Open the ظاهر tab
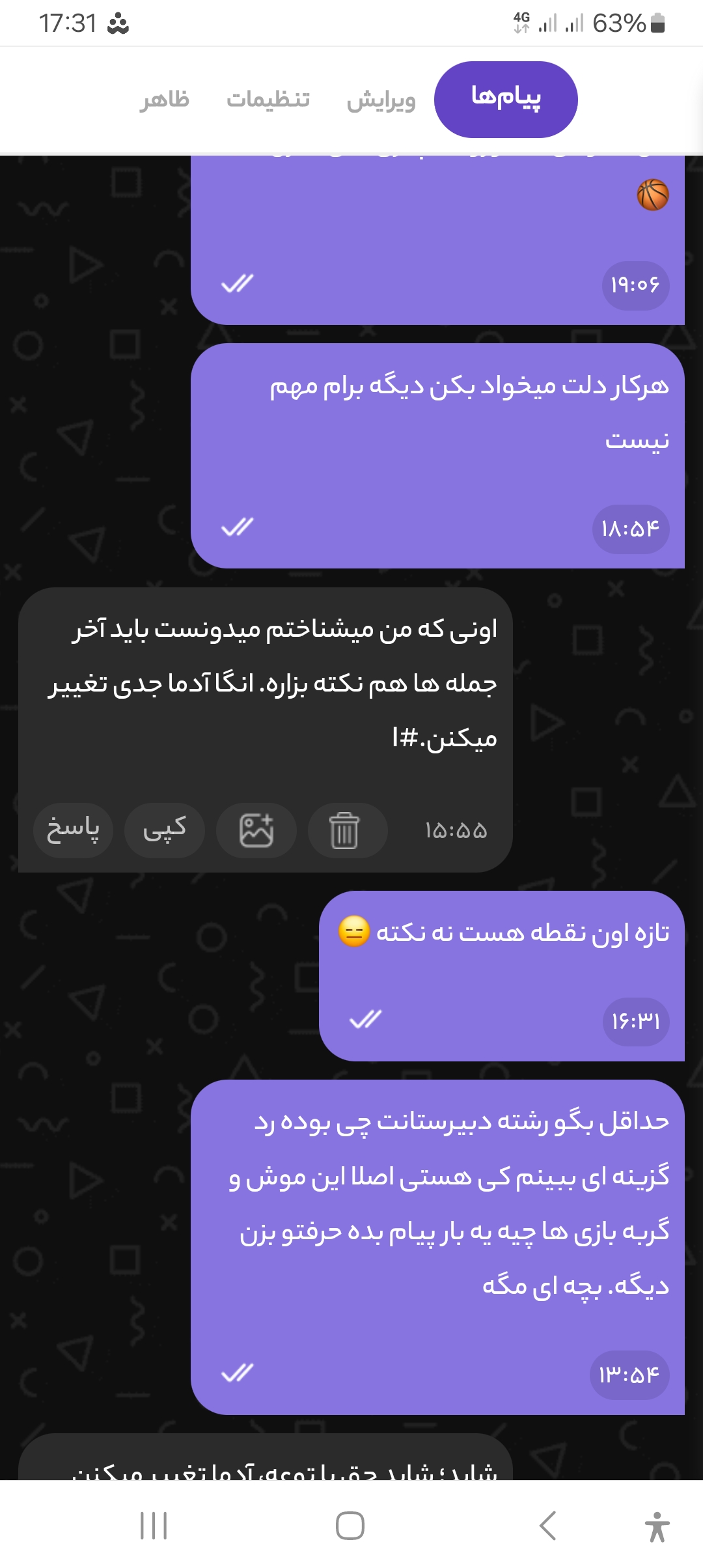This screenshot has height=1568, width=703. tap(164, 100)
